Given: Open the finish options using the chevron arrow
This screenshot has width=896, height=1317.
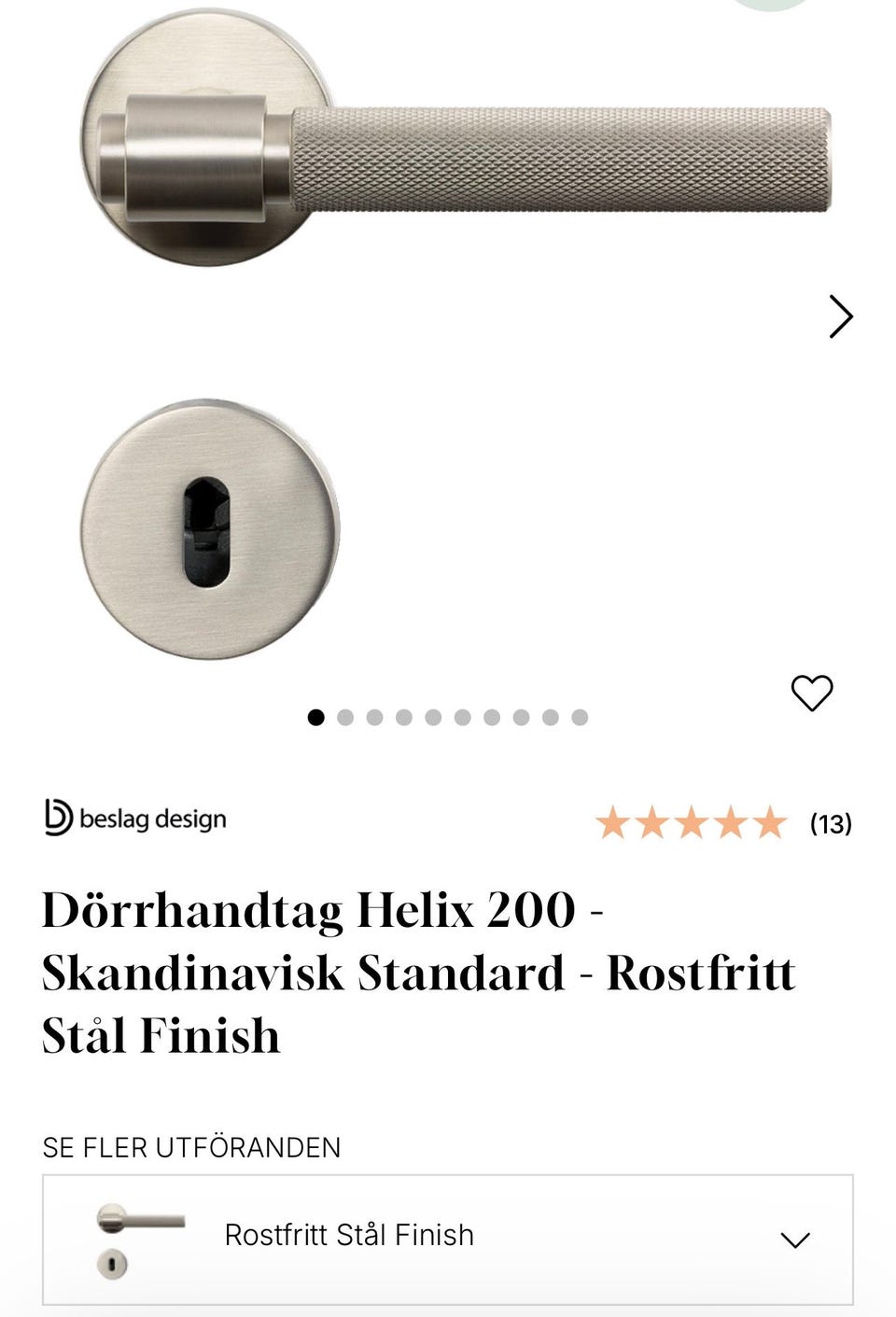Looking at the screenshot, I should (794, 1239).
